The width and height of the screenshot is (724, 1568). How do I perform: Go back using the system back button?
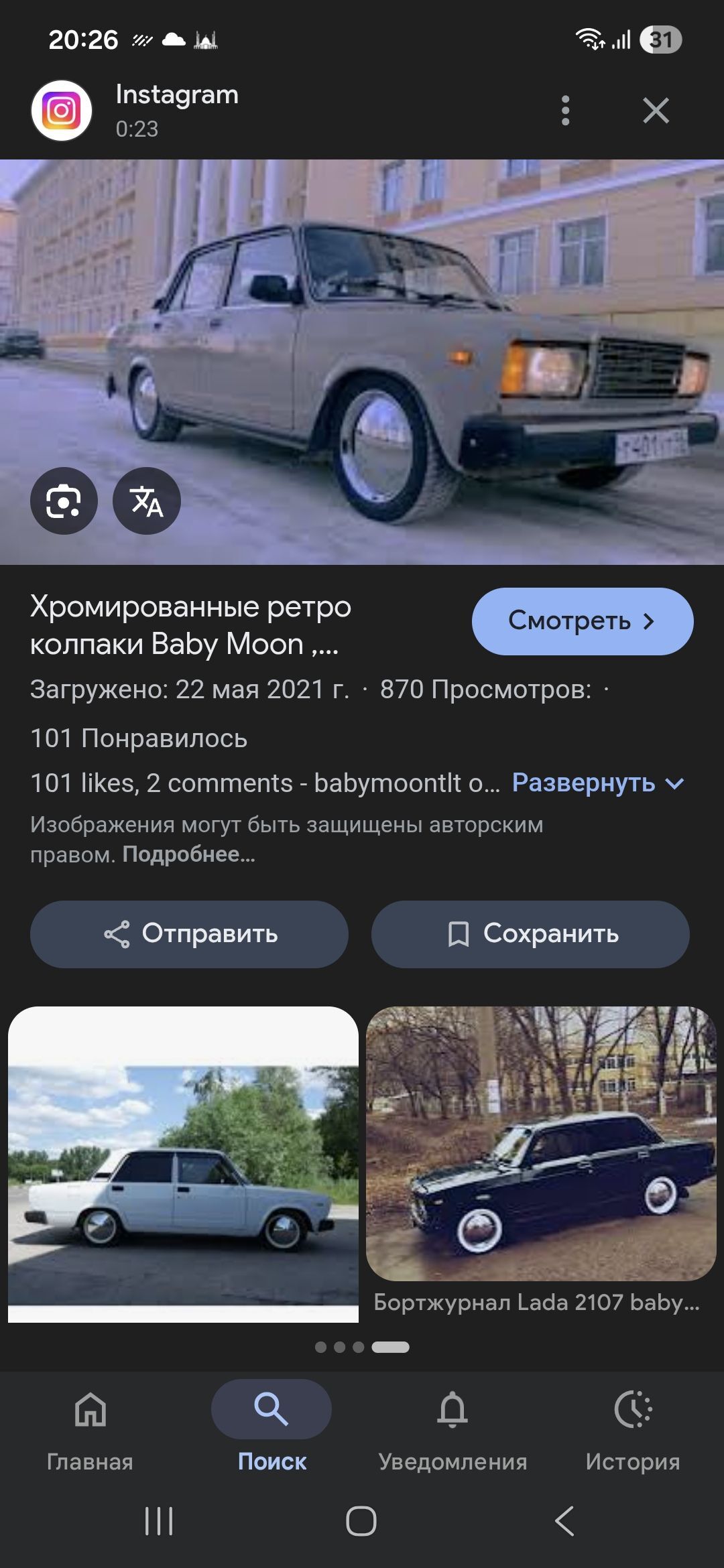pyautogui.click(x=564, y=1520)
